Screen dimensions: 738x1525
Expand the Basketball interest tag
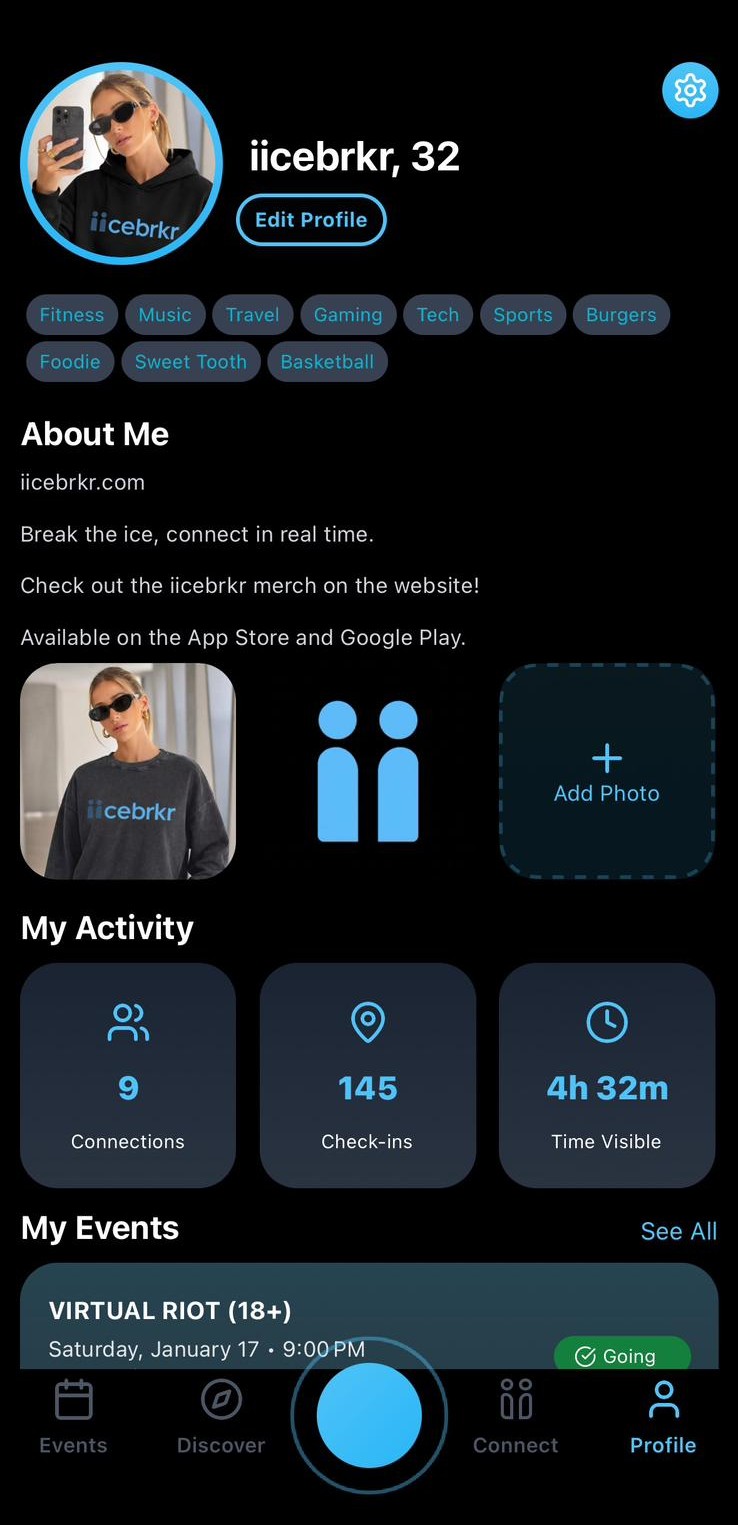pyautogui.click(x=327, y=361)
